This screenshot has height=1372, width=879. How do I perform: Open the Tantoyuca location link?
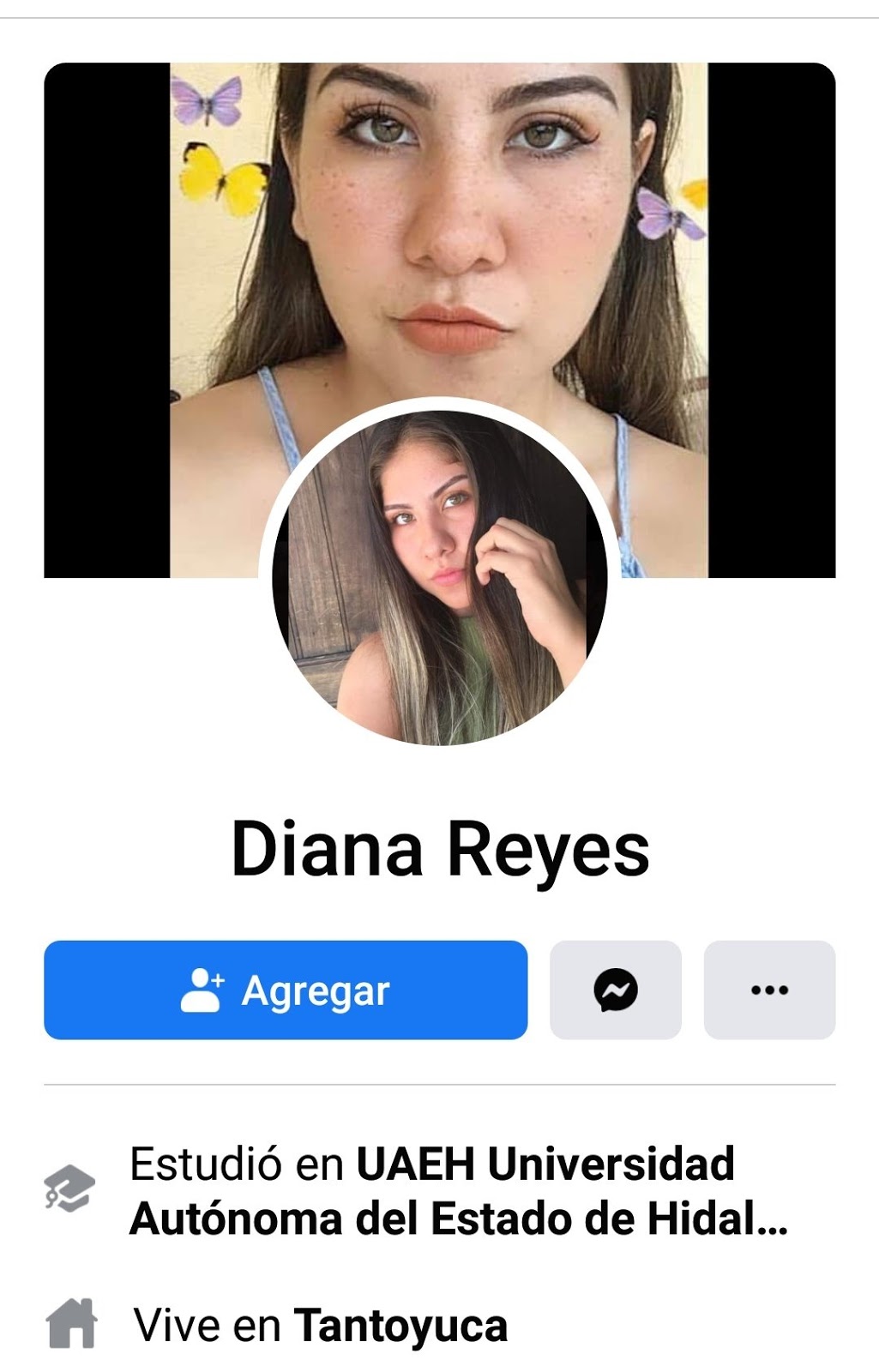click(x=400, y=1326)
